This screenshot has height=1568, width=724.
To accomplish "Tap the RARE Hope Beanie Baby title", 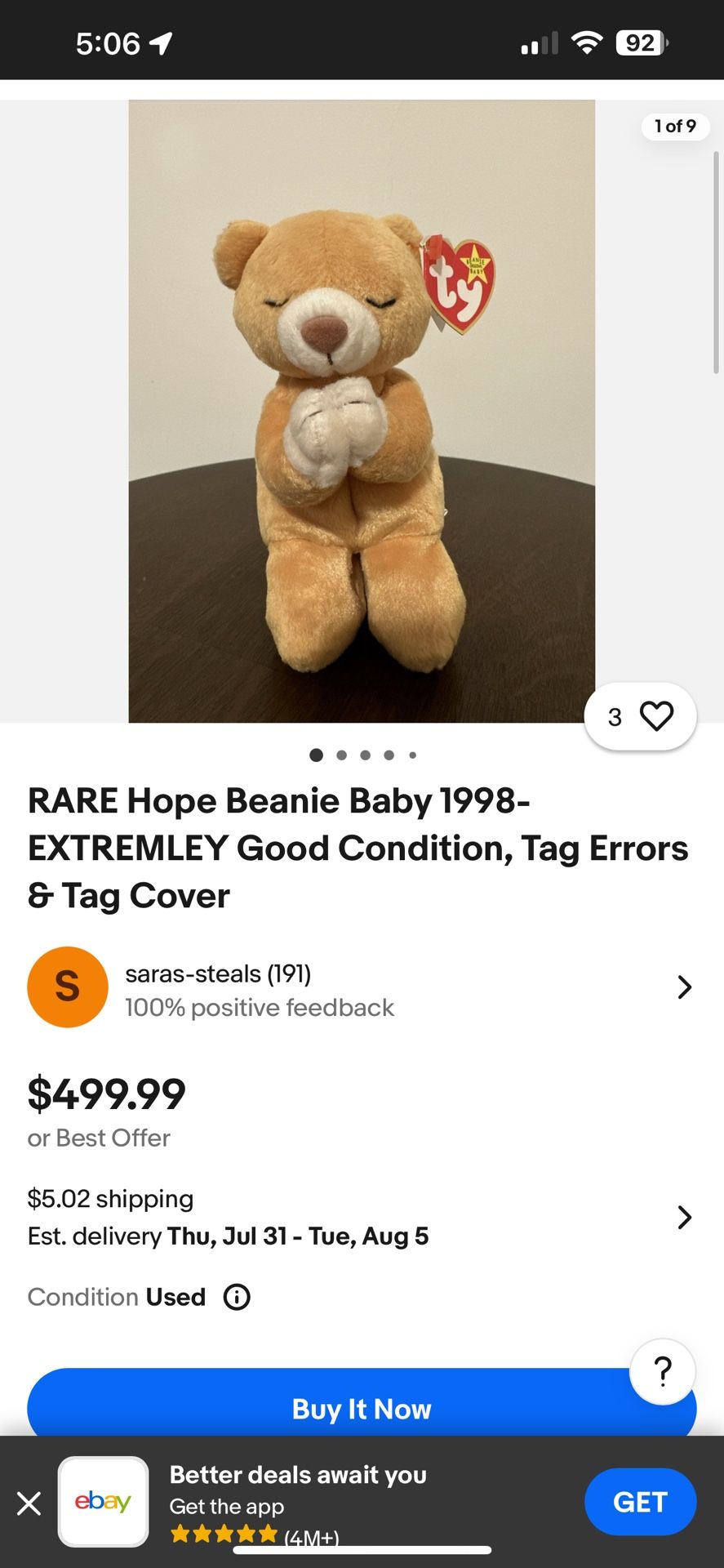I will coord(358,848).
